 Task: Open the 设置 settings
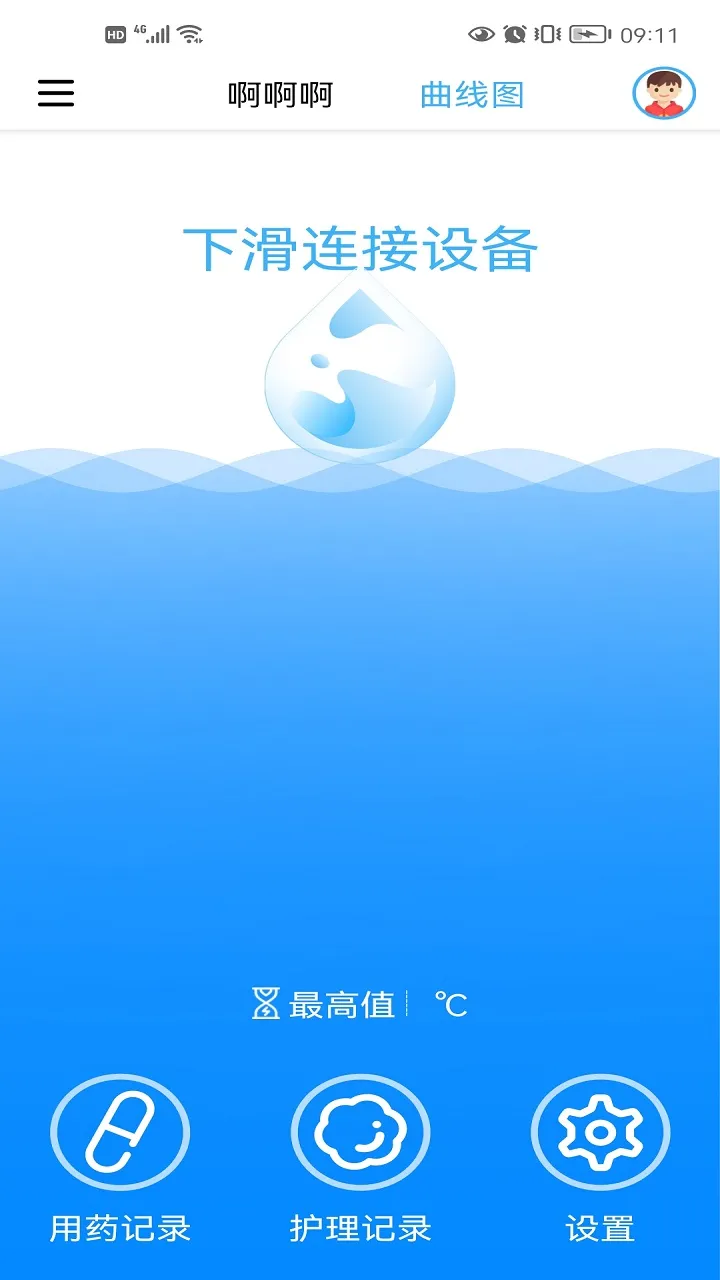coord(600,1133)
